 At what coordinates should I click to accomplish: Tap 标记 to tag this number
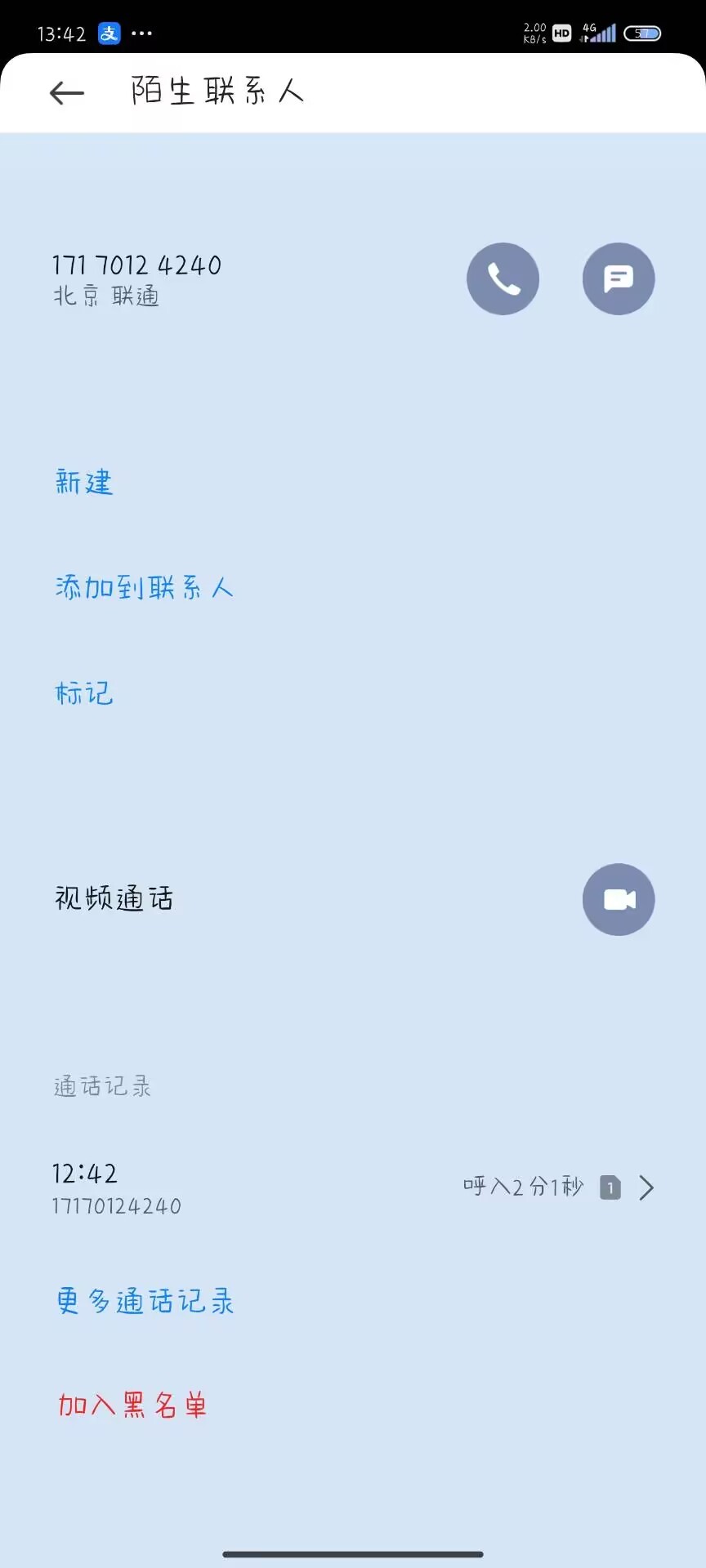pyautogui.click(x=84, y=693)
